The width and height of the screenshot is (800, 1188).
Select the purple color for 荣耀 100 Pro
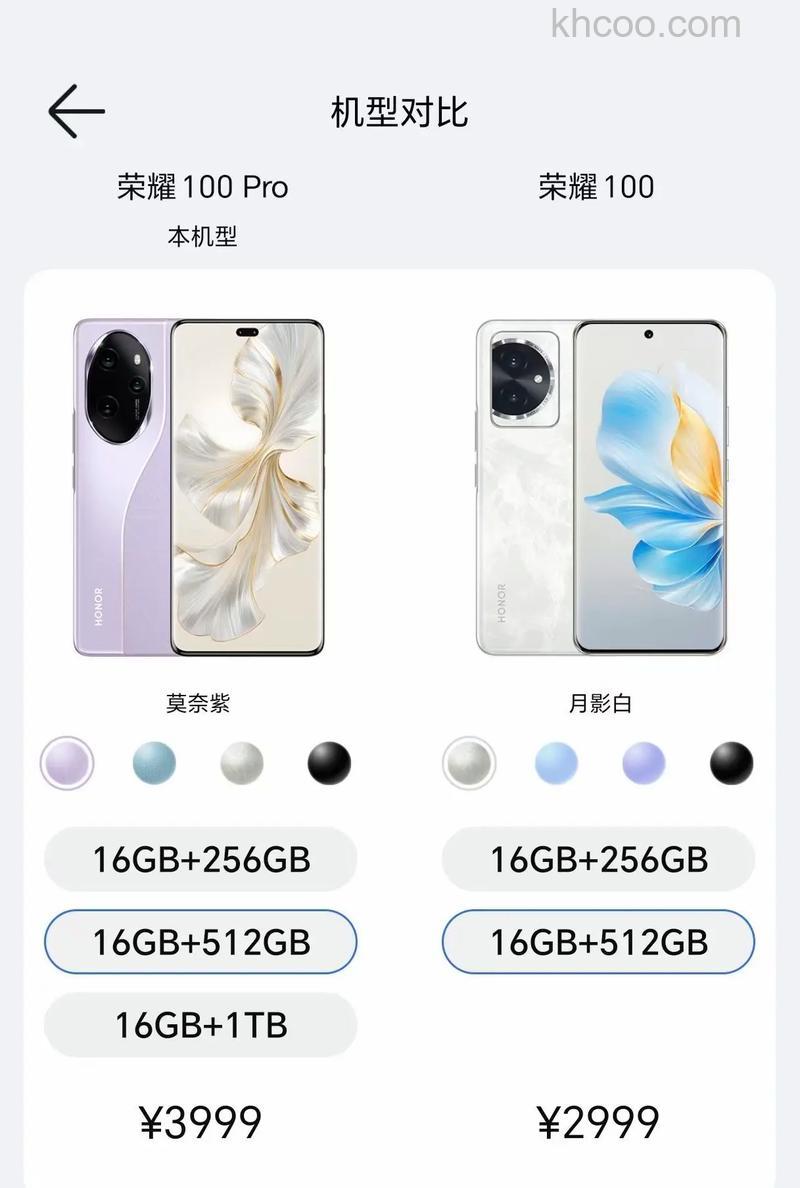point(67,764)
